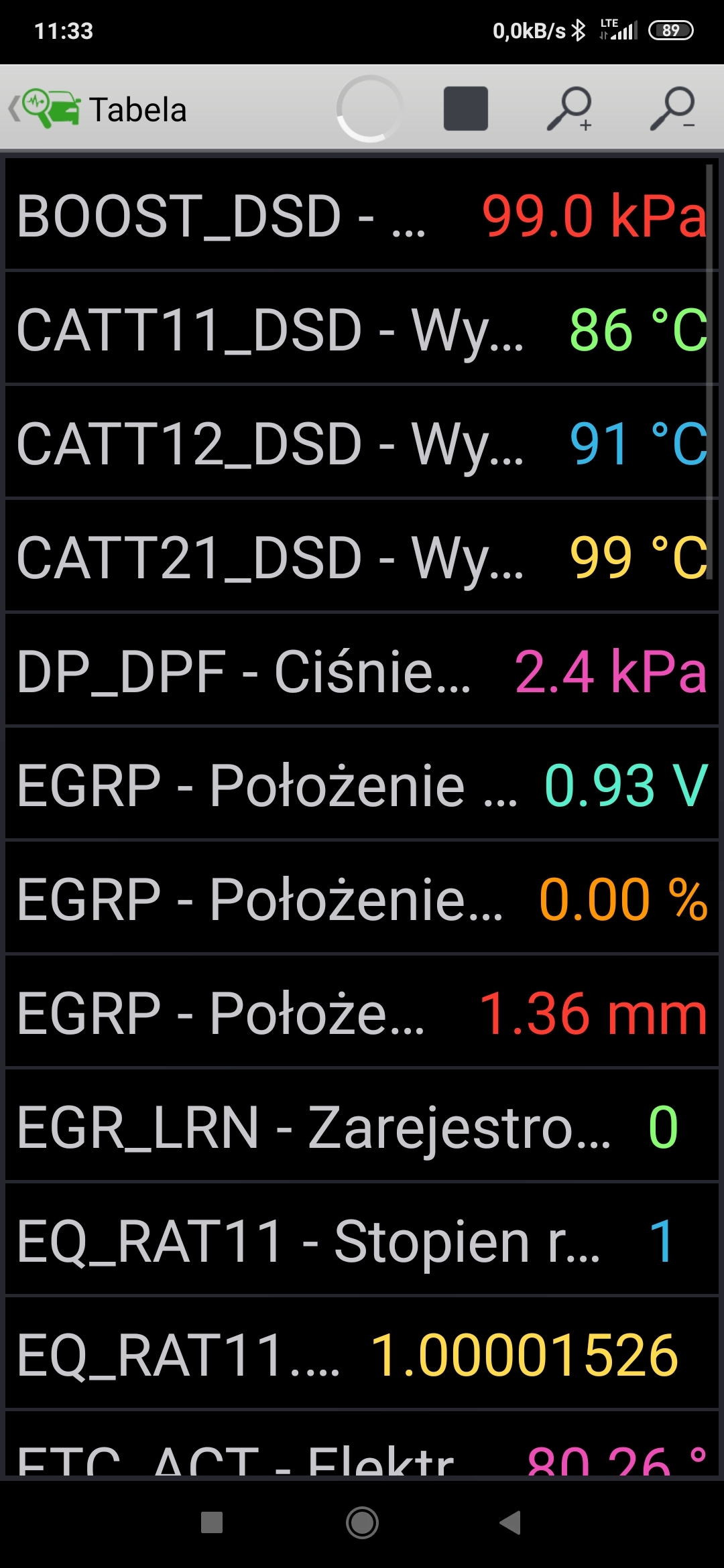This screenshot has height=1568, width=724.
Task: Open the EQ_RAT11 row showing 1.00001526
Action: pyautogui.click(x=362, y=1355)
